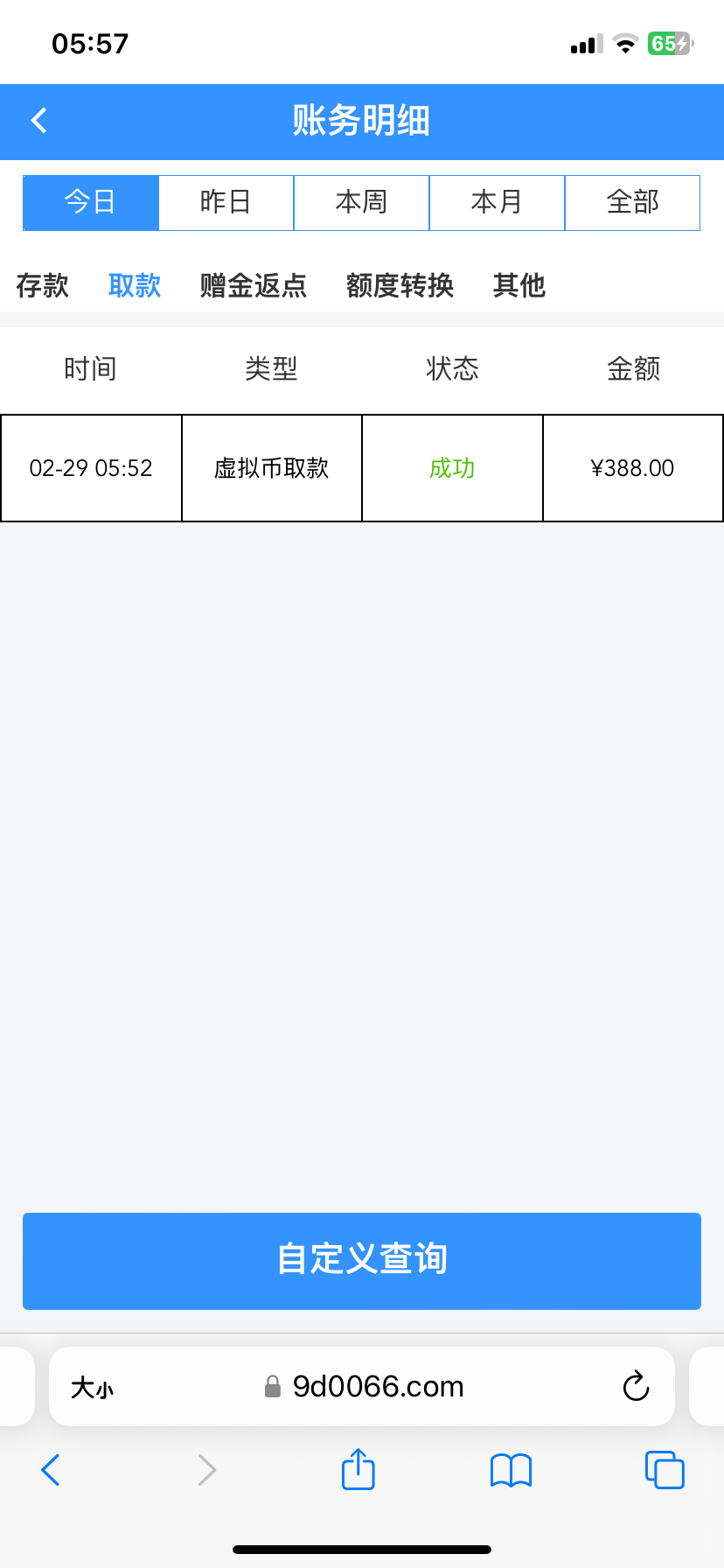The width and height of the screenshot is (724, 1568).
Task: View 全部 records
Action: [x=632, y=203]
